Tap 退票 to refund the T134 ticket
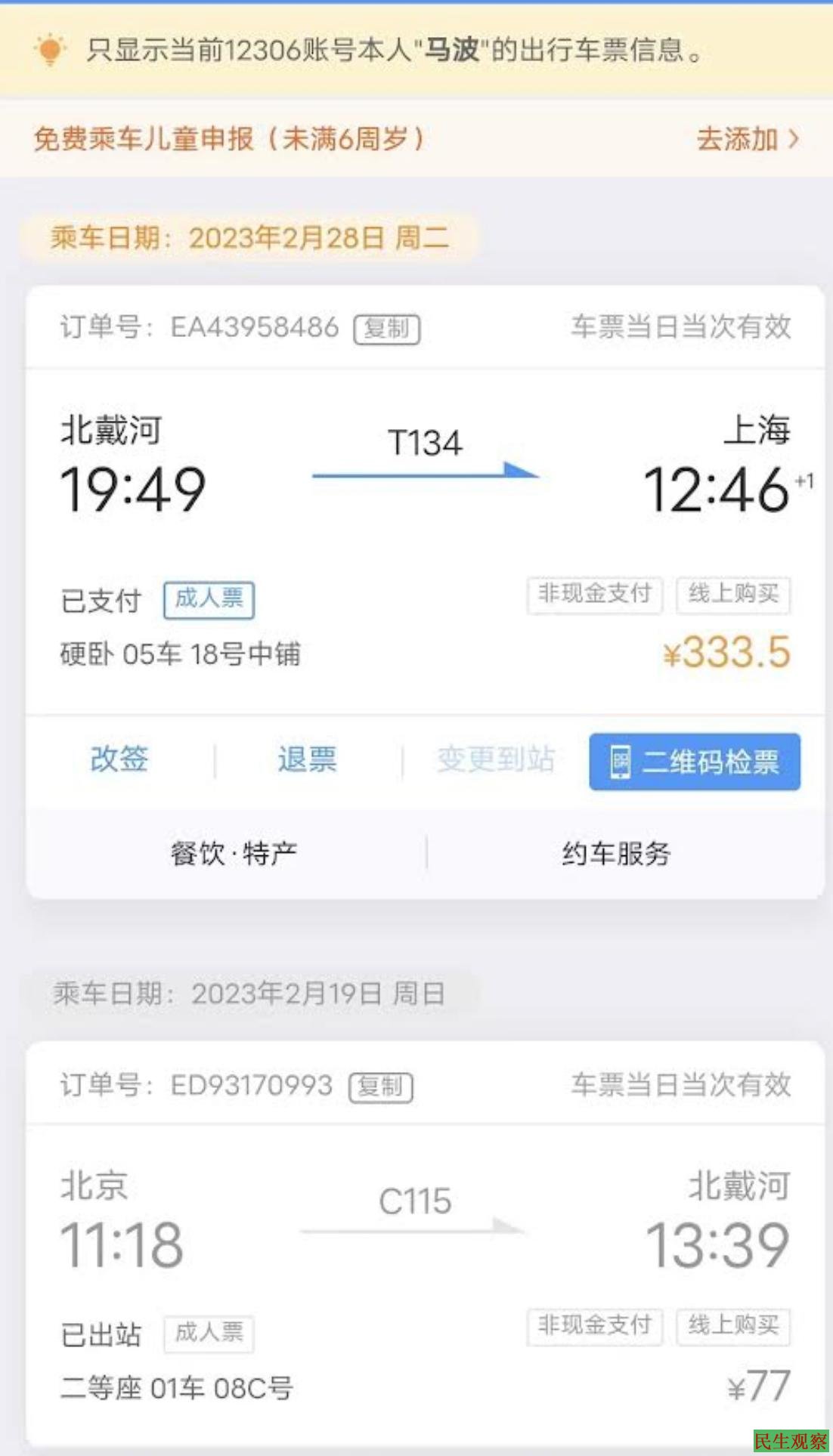 [x=307, y=759]
